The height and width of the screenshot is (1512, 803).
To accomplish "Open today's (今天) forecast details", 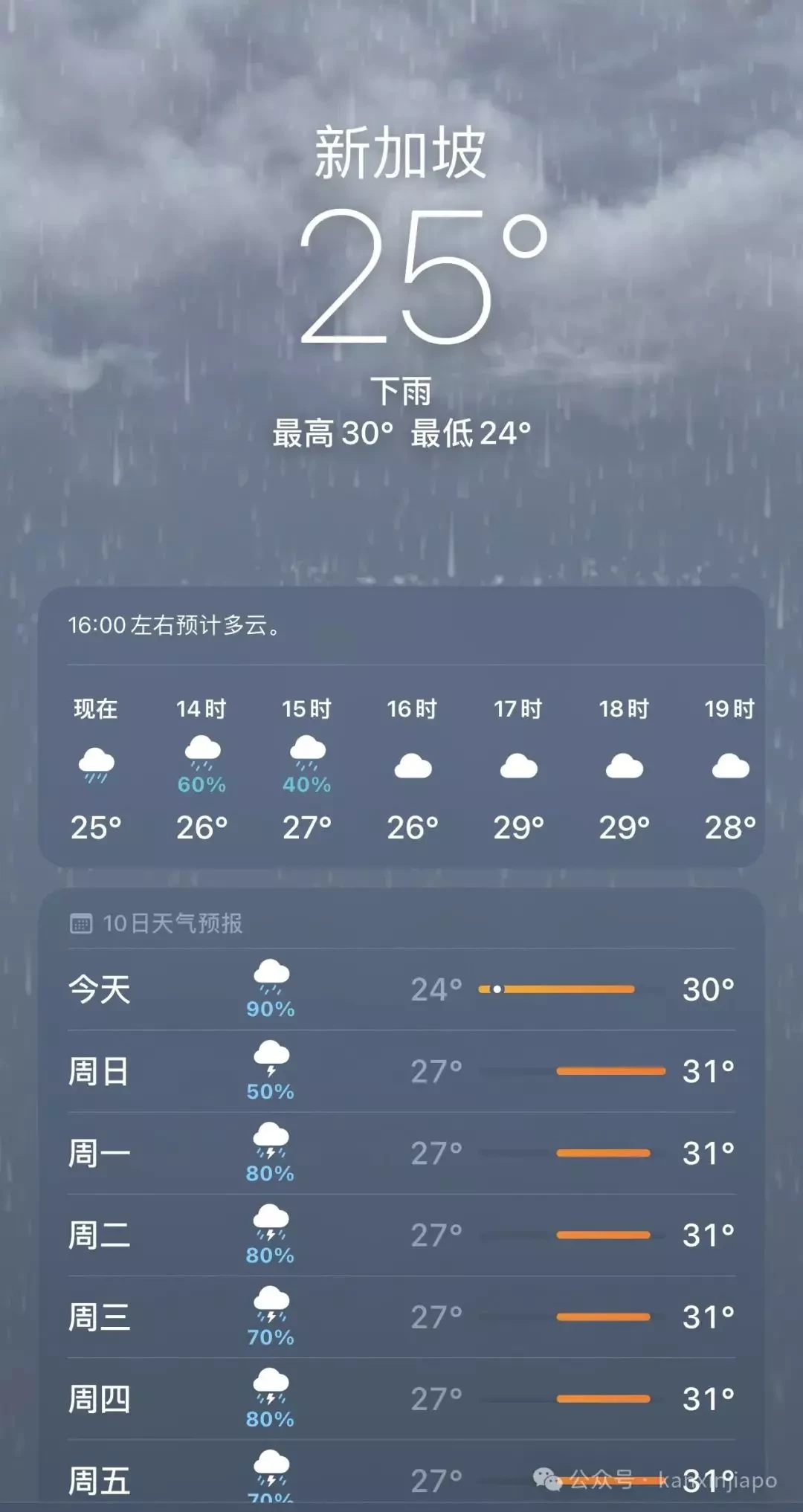I will pyautogui.click(x=401, y=989).
